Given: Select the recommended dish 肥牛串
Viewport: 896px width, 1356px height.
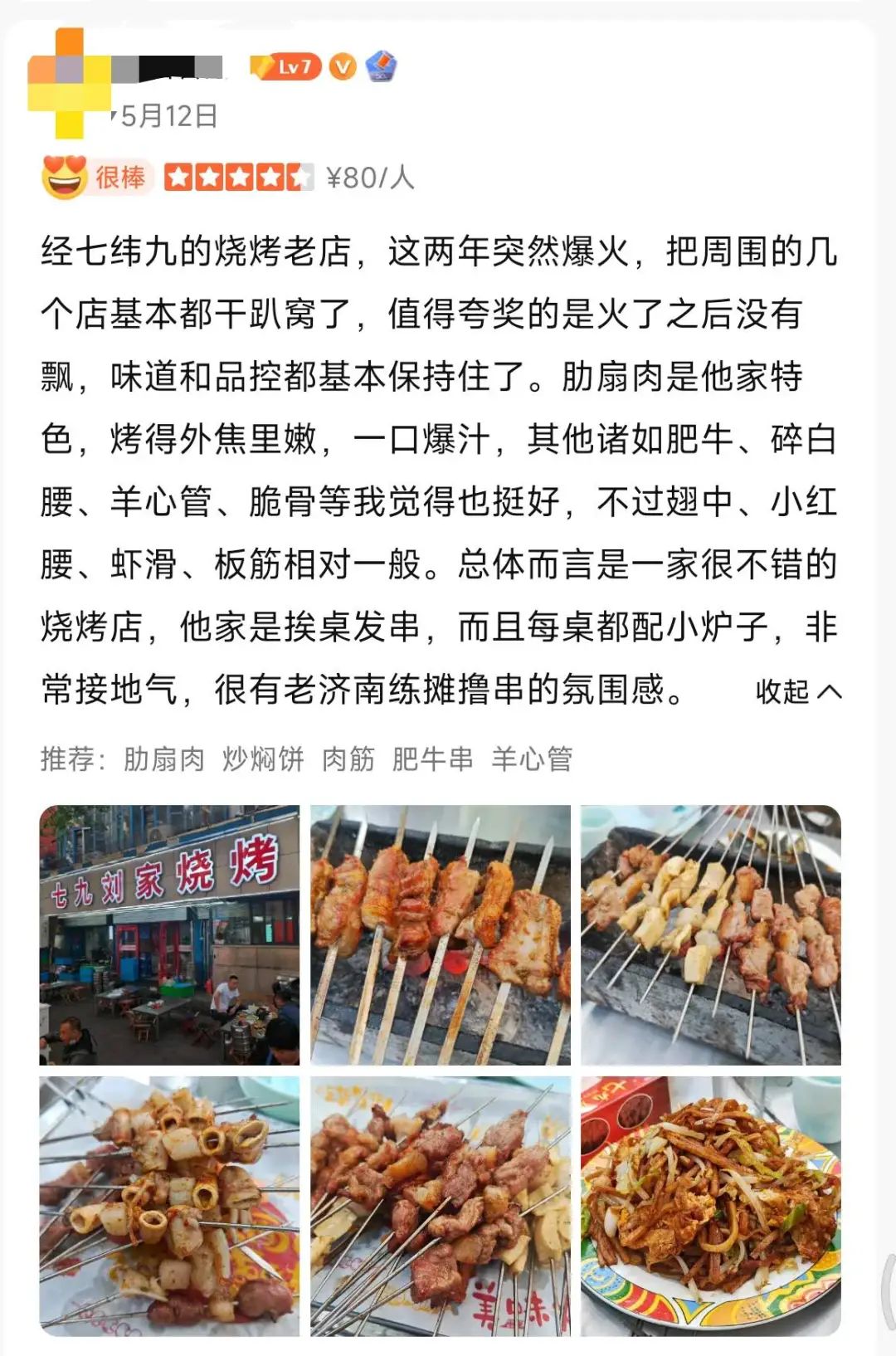Looking at the screenshot, I should 432,758.
